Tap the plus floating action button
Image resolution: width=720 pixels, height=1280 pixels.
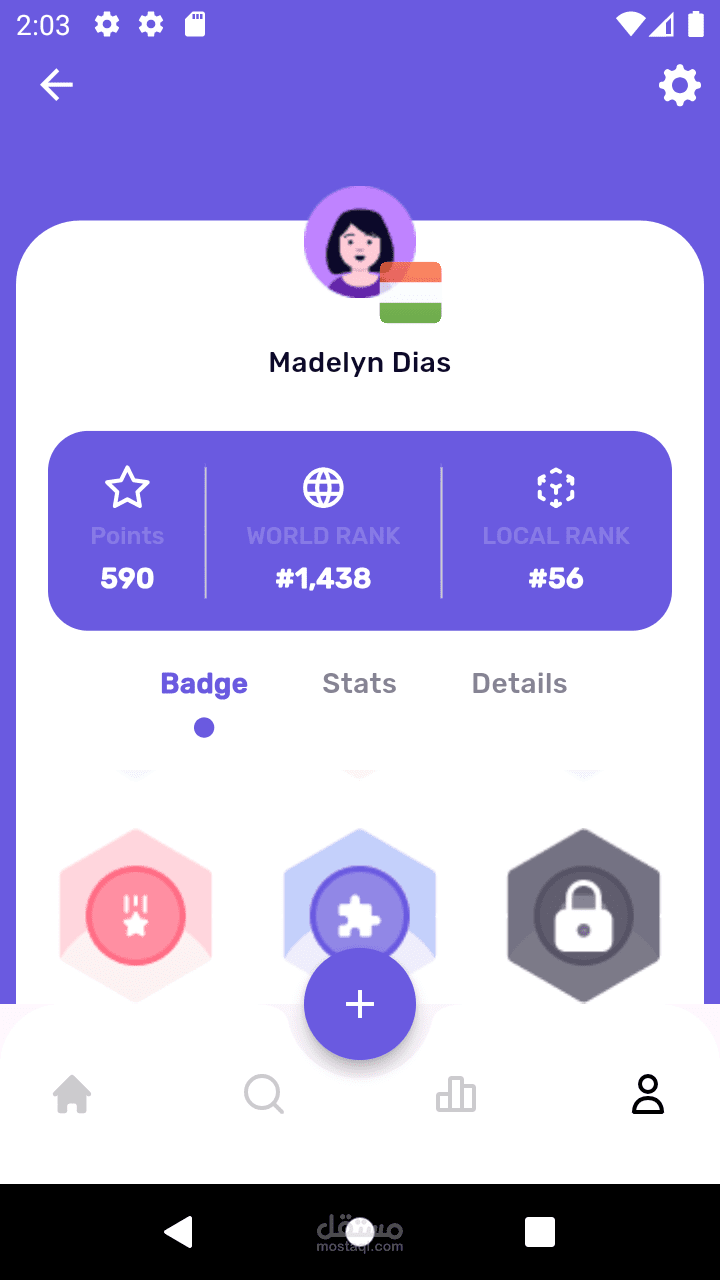click(x=360, y=1004)
